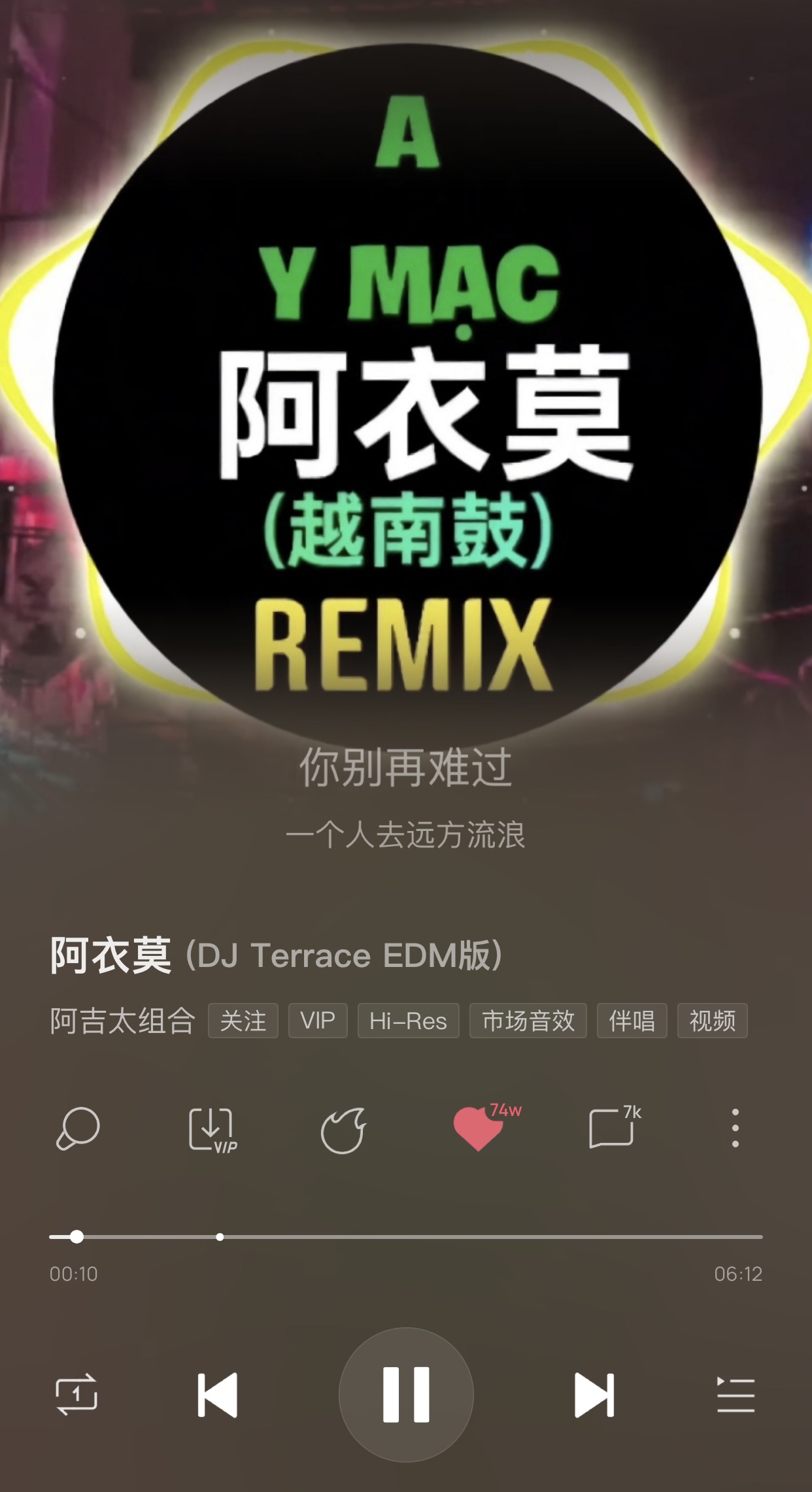This screenshot has width=812, height=1492.
Task: Open the 市场音效 sound effect chip
Action: click(528, 1021)
